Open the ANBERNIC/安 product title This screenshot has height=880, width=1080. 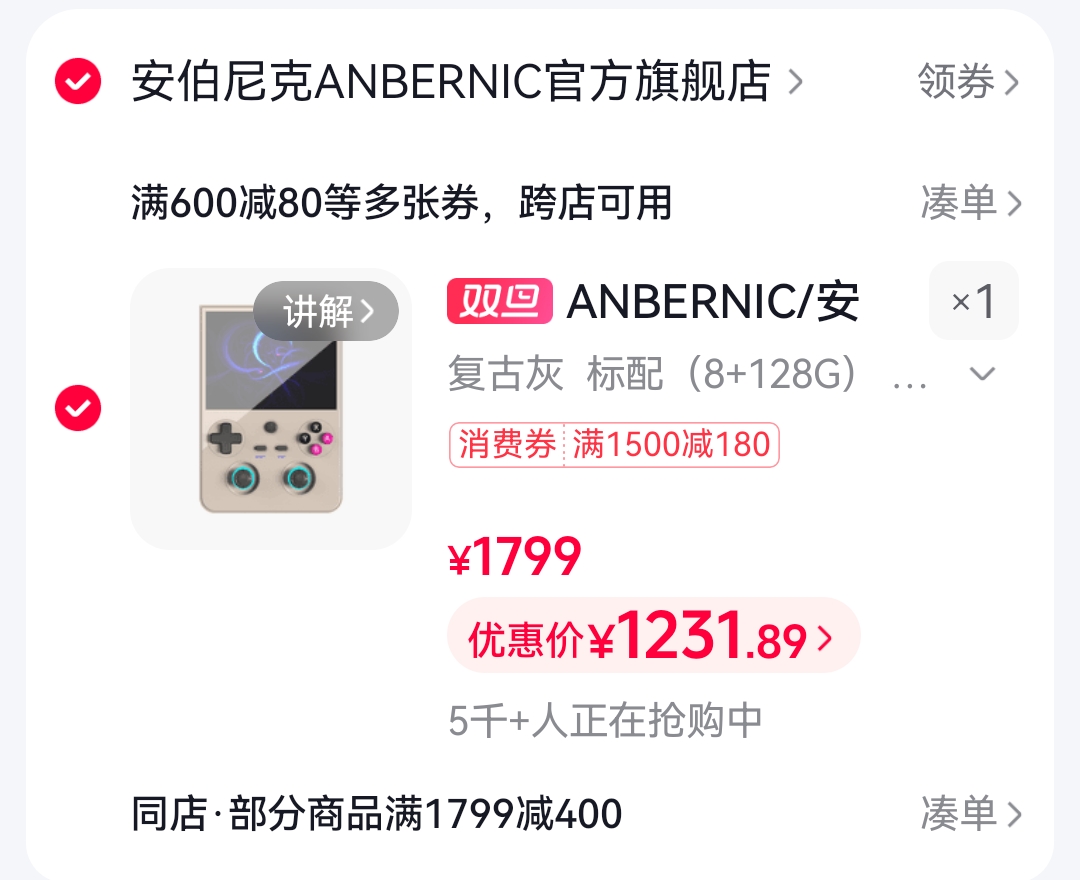712,302
